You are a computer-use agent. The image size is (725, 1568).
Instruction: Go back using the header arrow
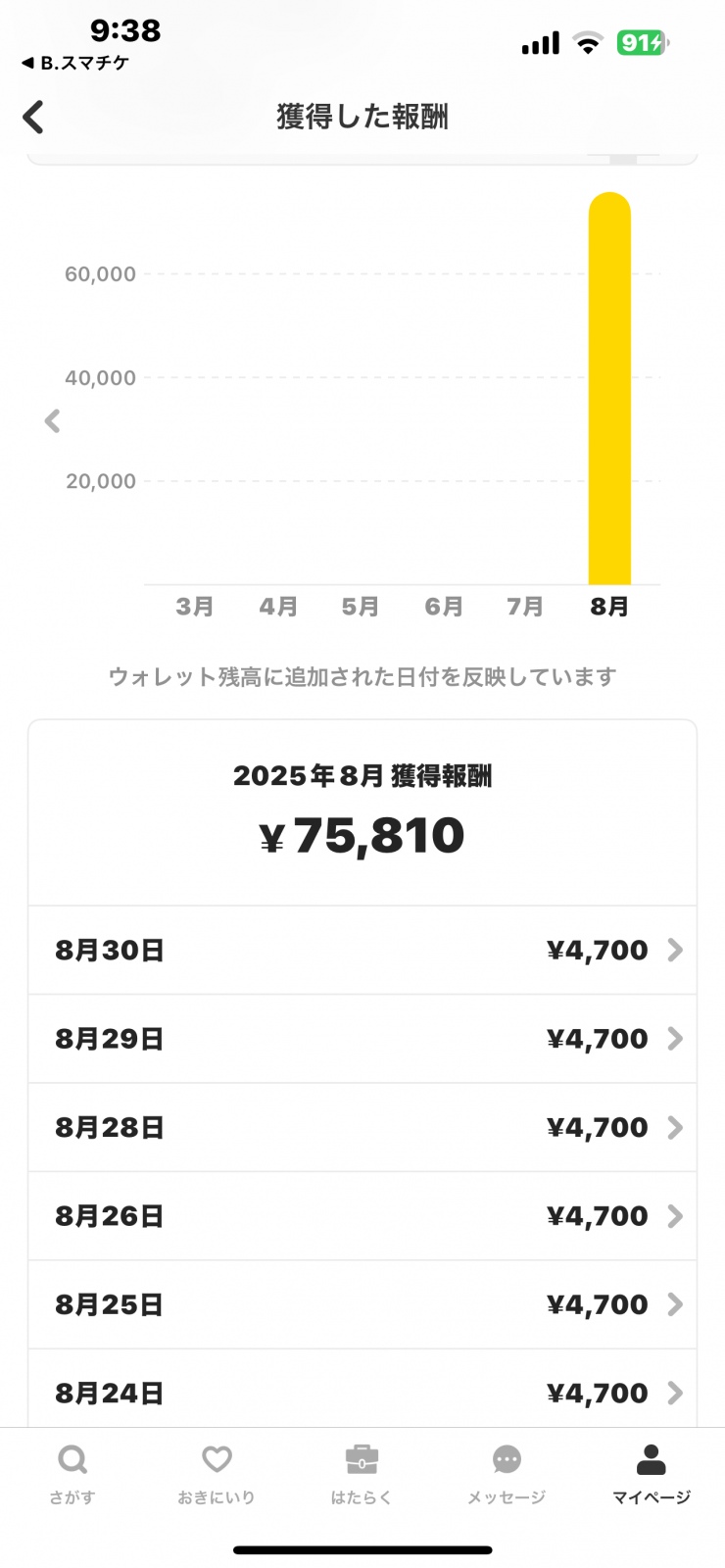pyautogui.click(x=33, y=117)
